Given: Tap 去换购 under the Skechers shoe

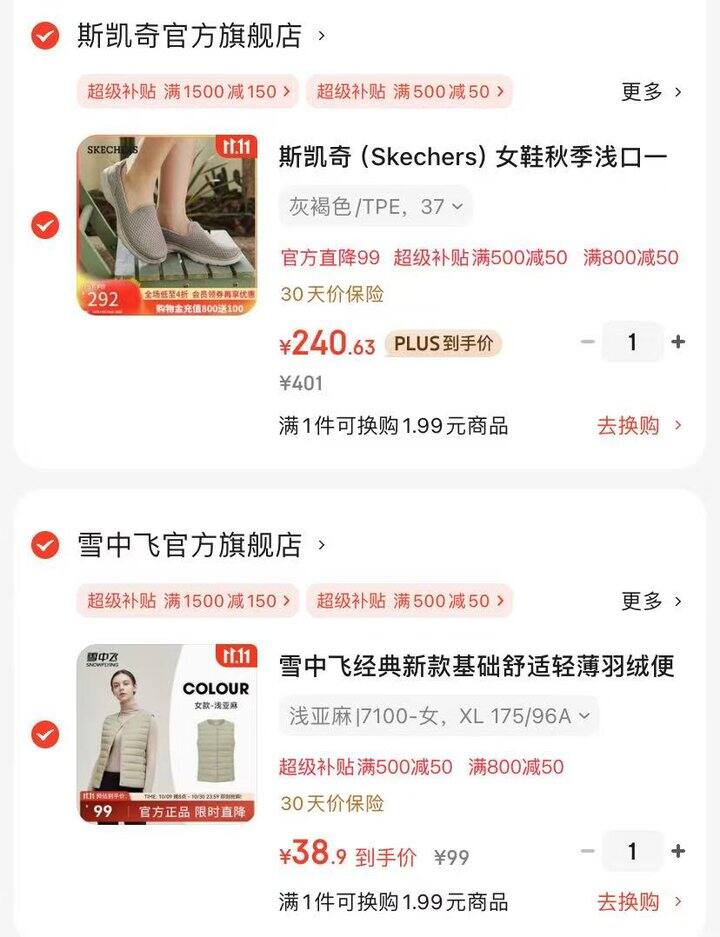Looking at the screenshot, I should pyautogui.click(x=639, y=425).
